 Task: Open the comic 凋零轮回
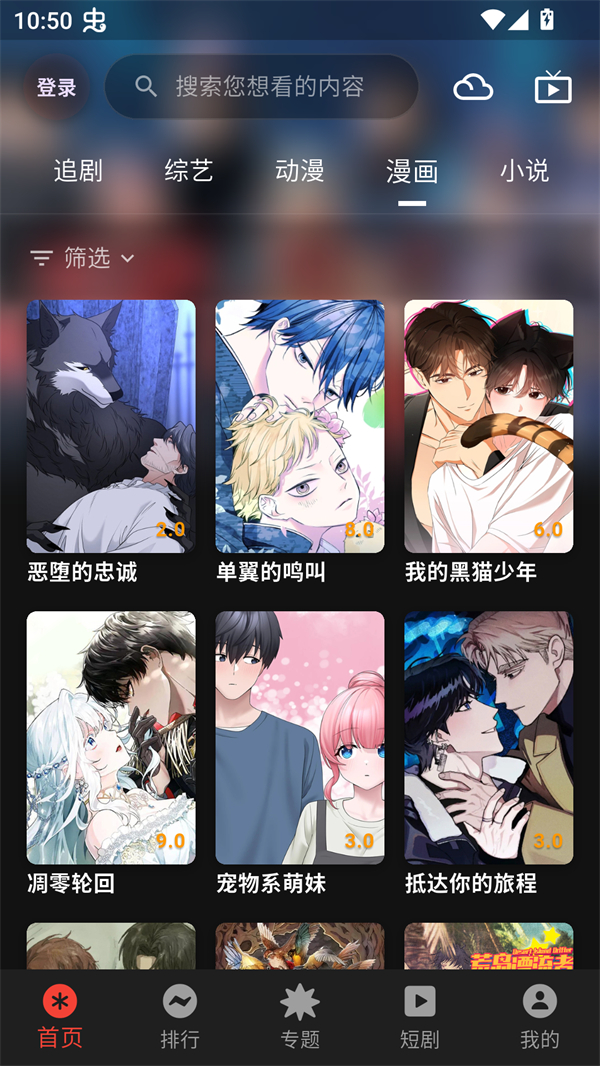(111, 738)
